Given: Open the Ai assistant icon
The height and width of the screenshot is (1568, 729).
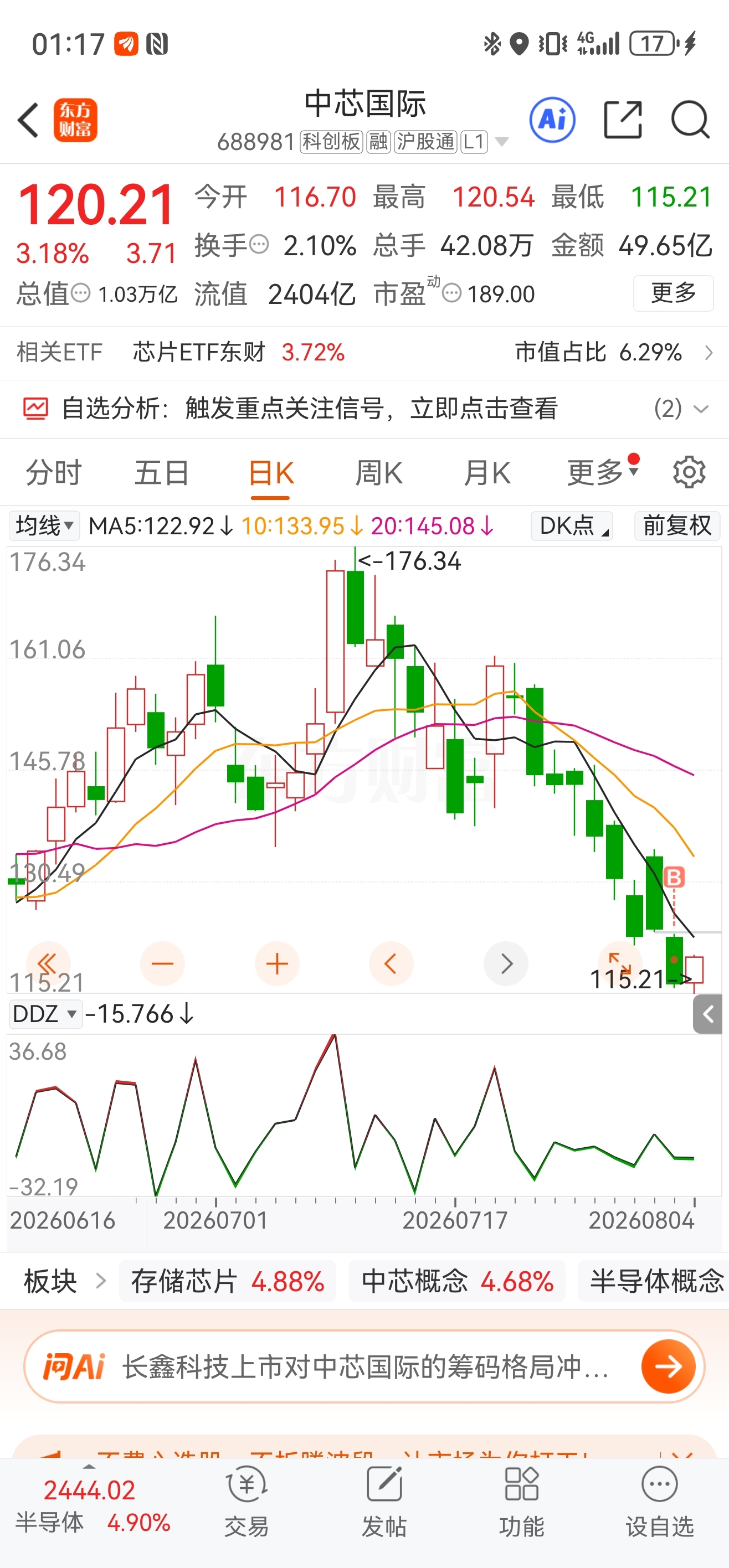Looking at the screenshot, I should 552,119.
